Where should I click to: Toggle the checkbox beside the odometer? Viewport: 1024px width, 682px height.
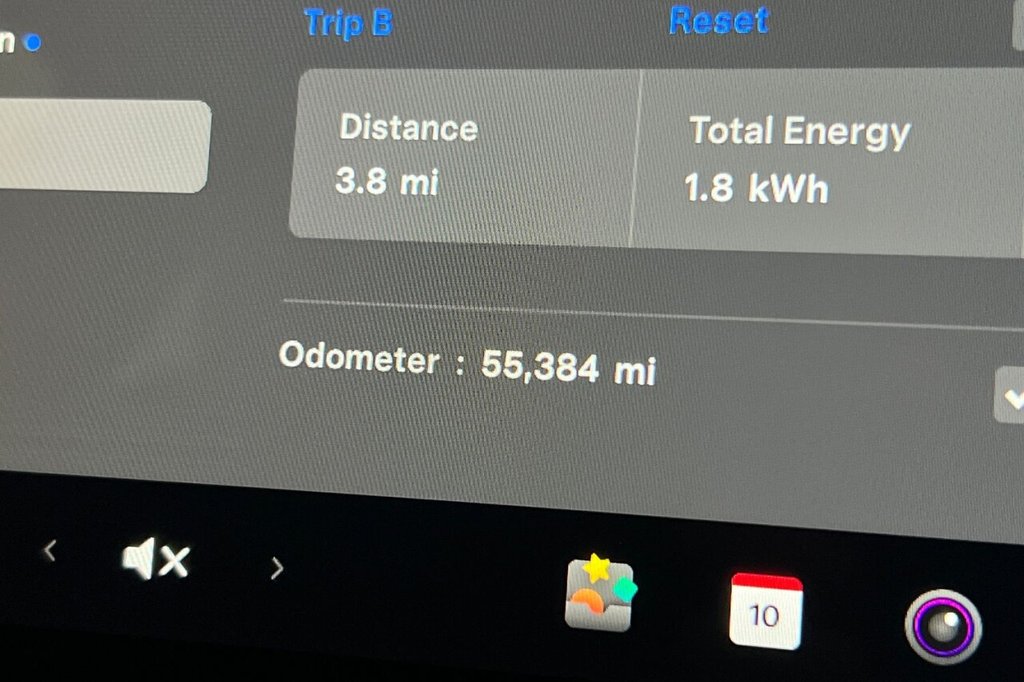1010,397
